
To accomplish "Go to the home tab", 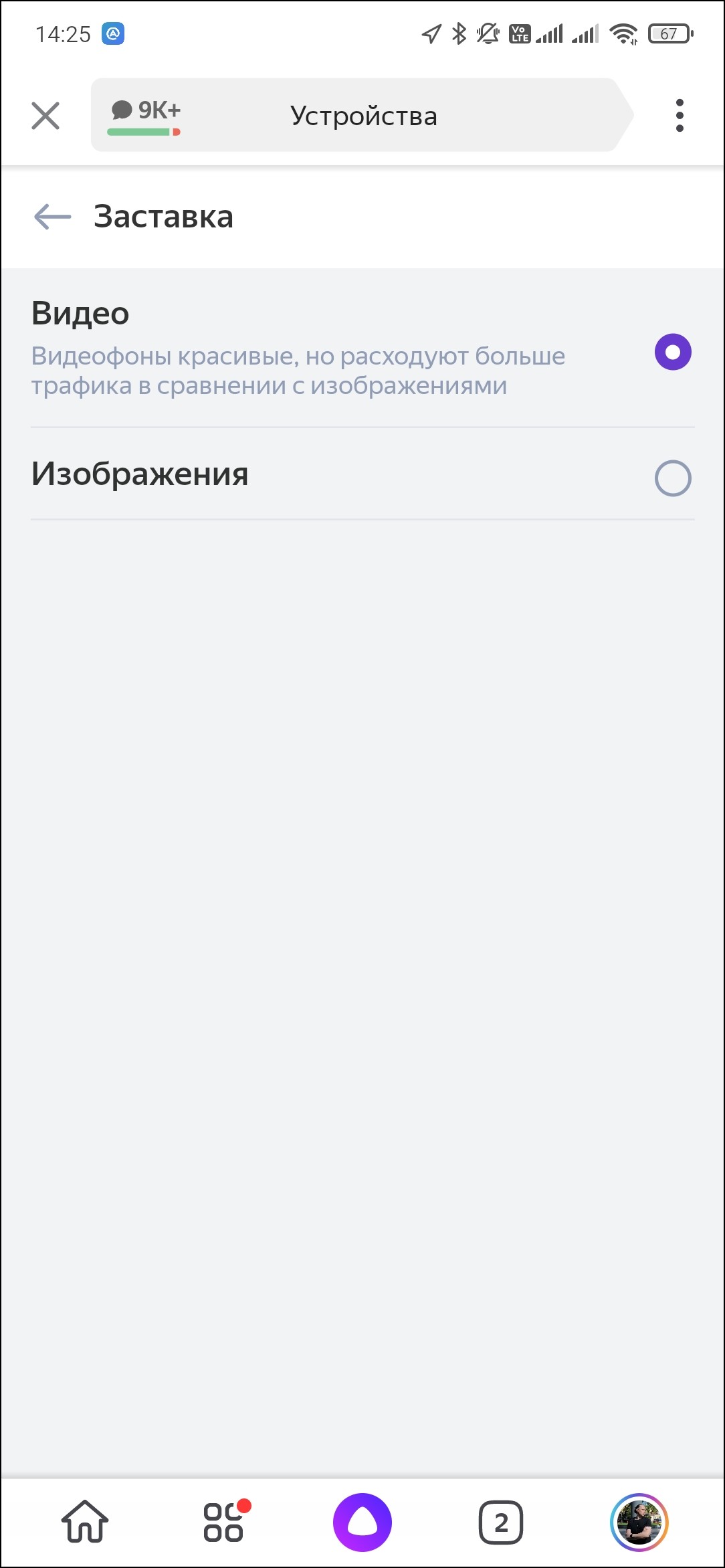I will pyautogui.click(x=85, y=1522).
